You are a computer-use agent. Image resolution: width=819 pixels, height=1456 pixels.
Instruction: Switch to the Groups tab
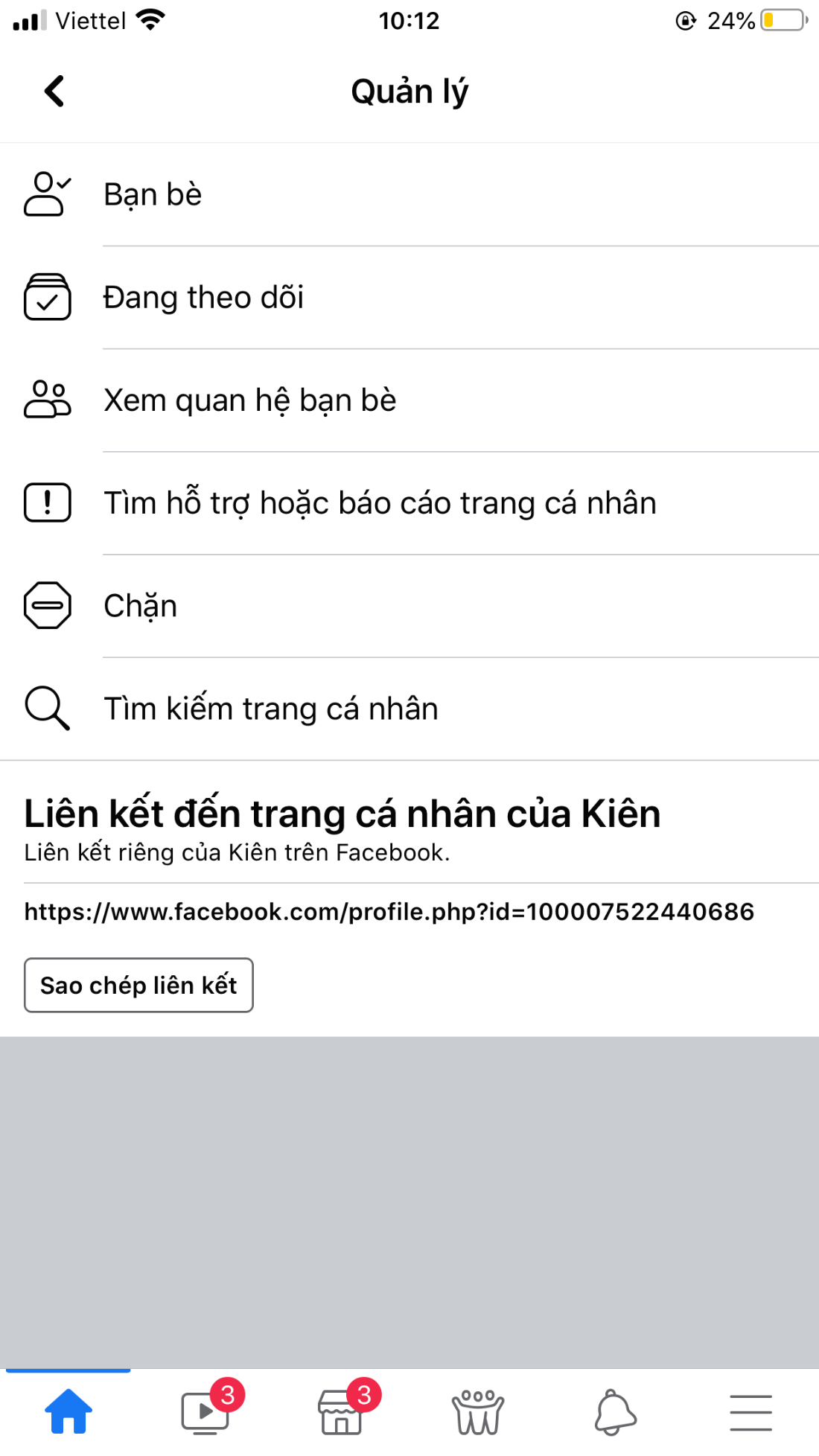click(x=478, y=1411)
